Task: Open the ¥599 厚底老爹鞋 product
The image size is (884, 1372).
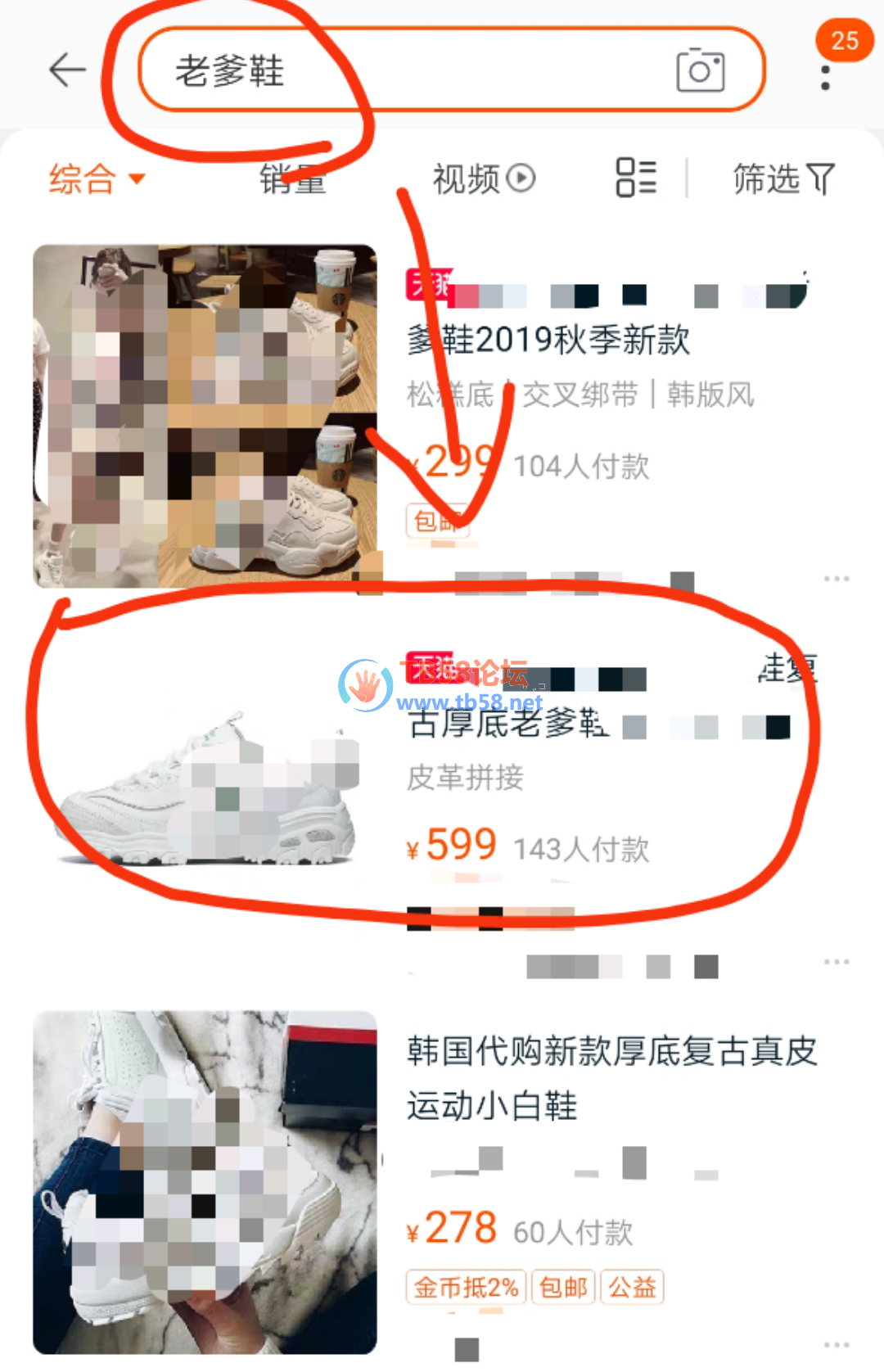Action: click(507, 724)
